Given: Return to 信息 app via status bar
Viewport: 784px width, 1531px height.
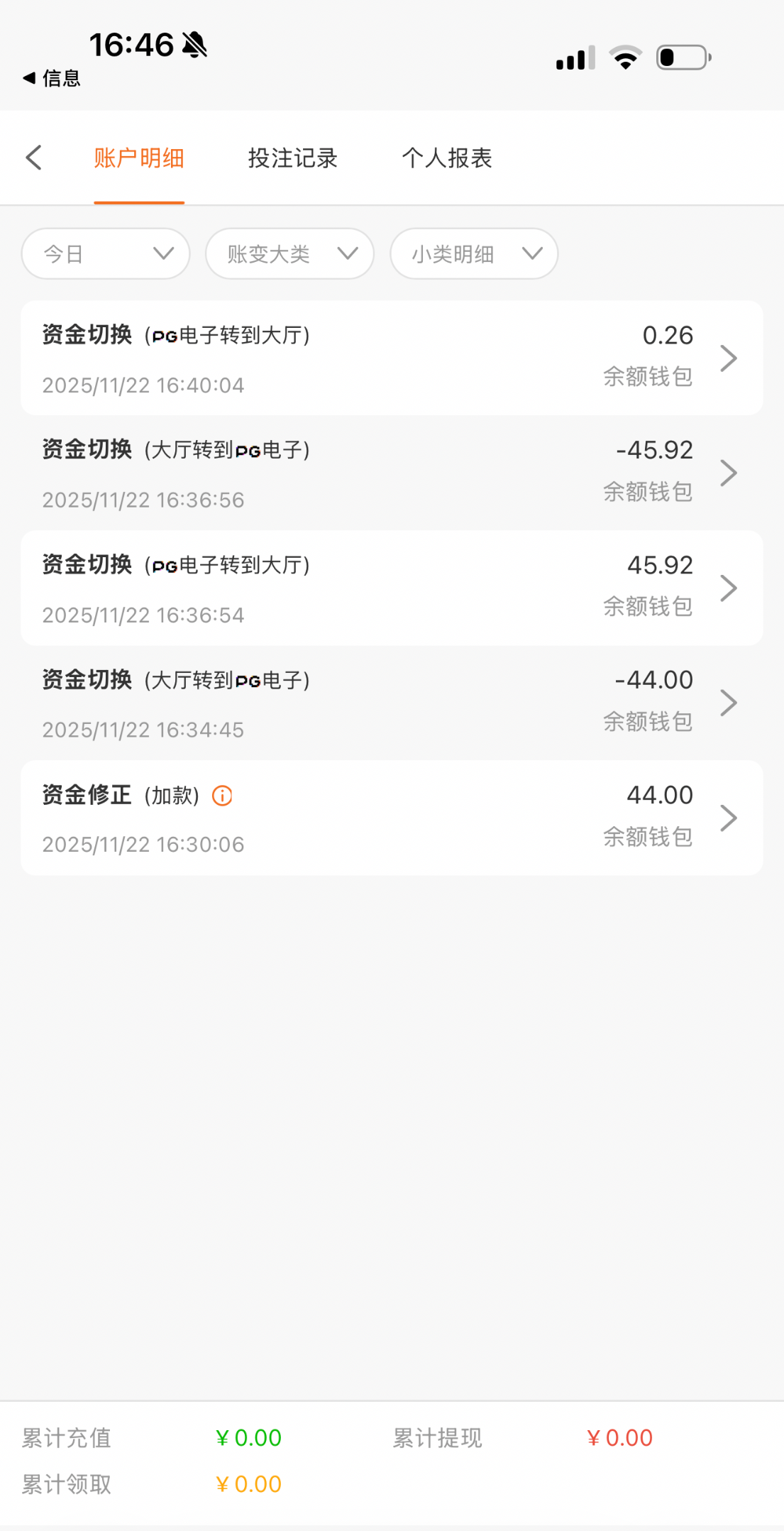Looking at the screenshot, I should 52,78.
